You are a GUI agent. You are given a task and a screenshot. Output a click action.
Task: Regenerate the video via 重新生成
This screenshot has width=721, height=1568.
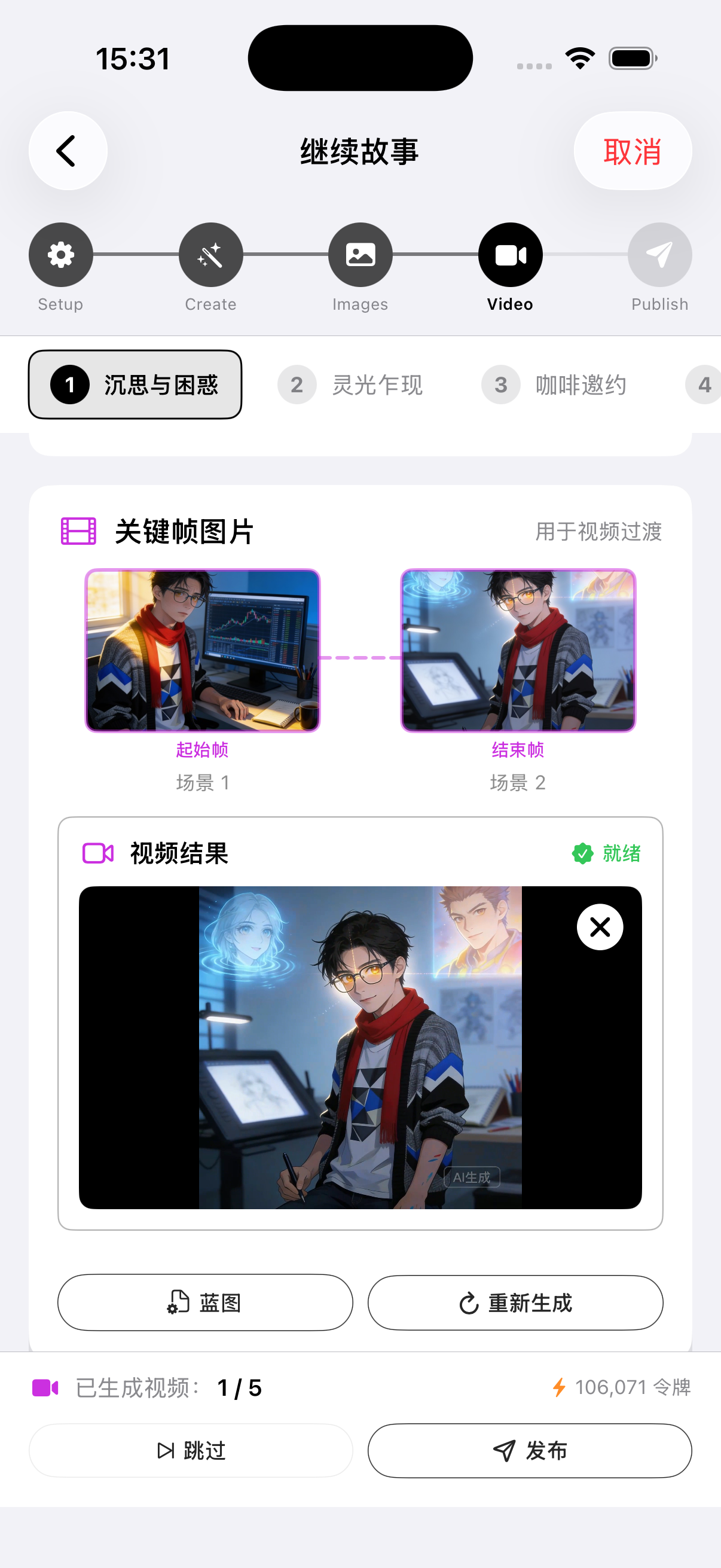click(x=515, y=1302)
